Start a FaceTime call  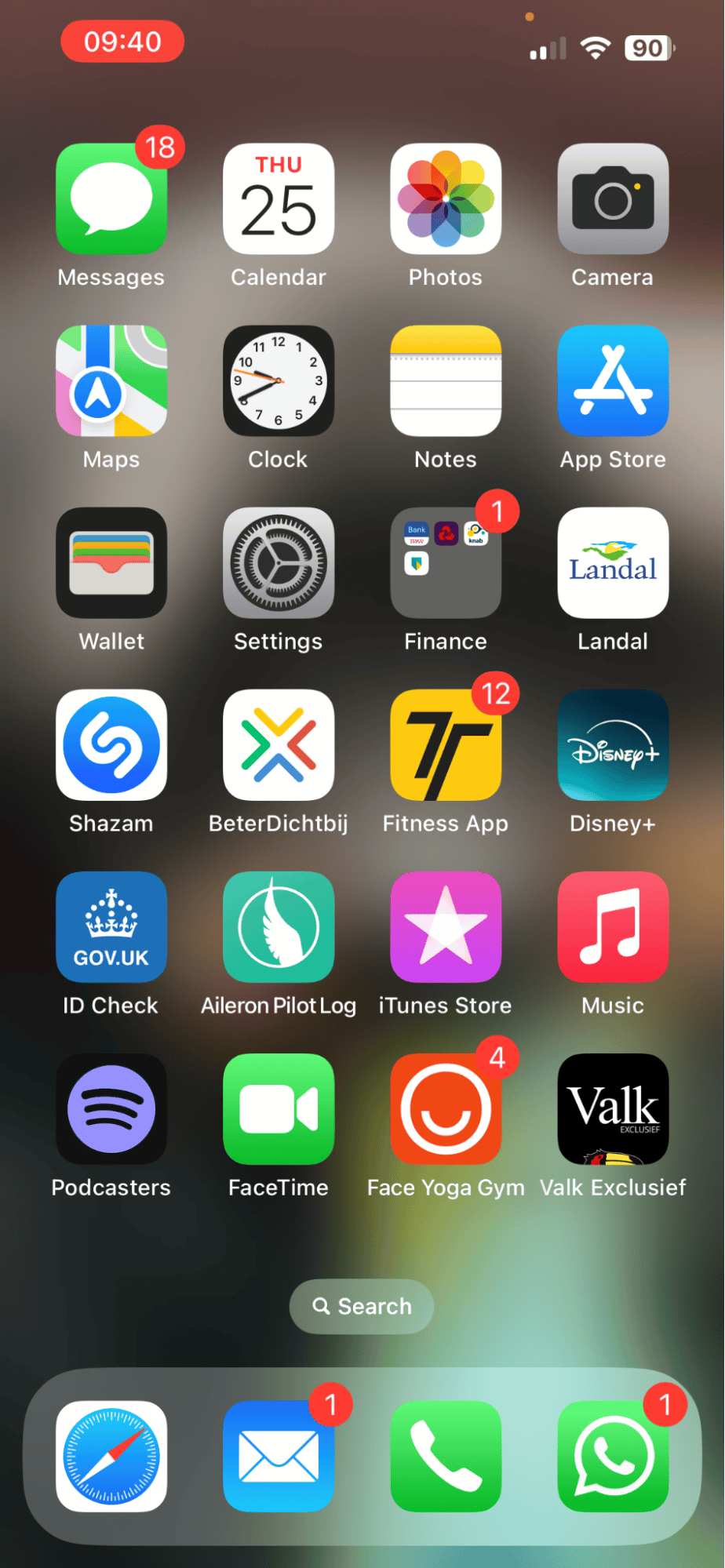point(279,1108)
